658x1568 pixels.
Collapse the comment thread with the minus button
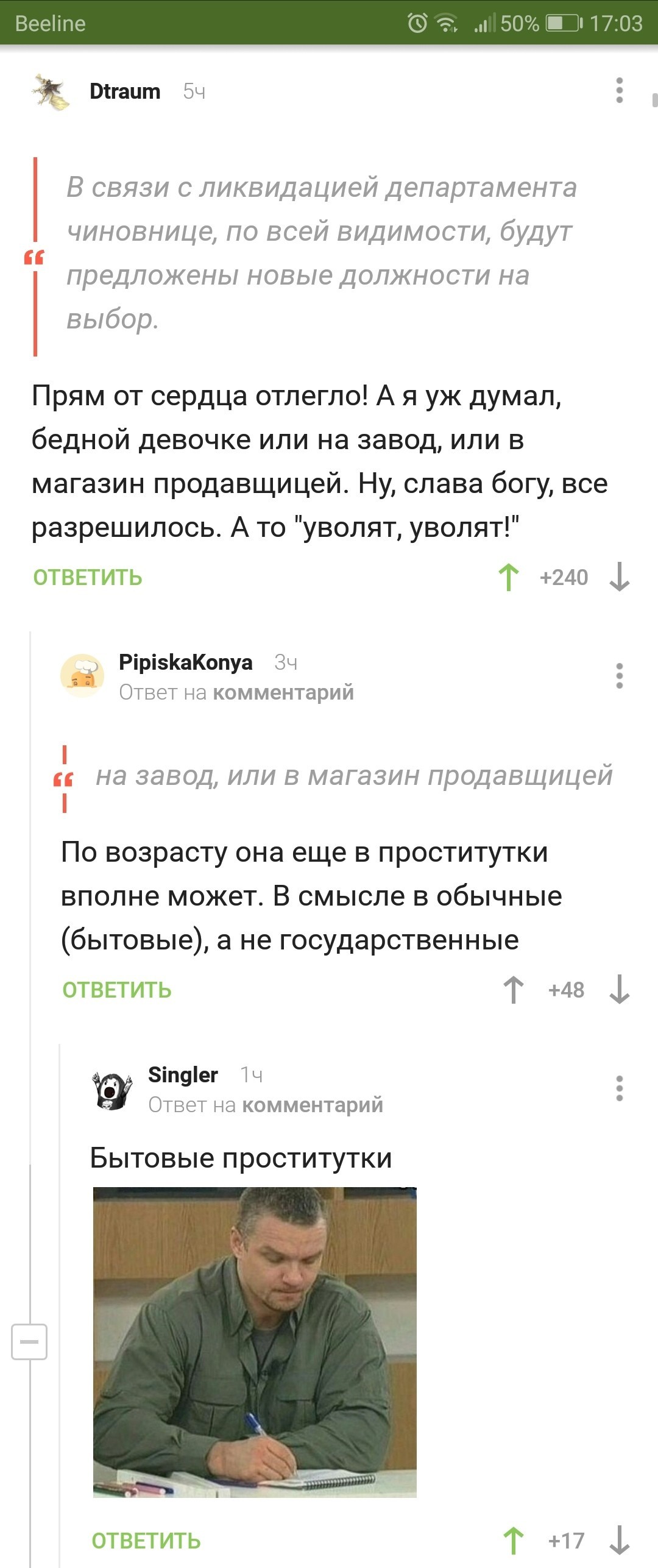pyautogui.click(x=29, y=1342)
